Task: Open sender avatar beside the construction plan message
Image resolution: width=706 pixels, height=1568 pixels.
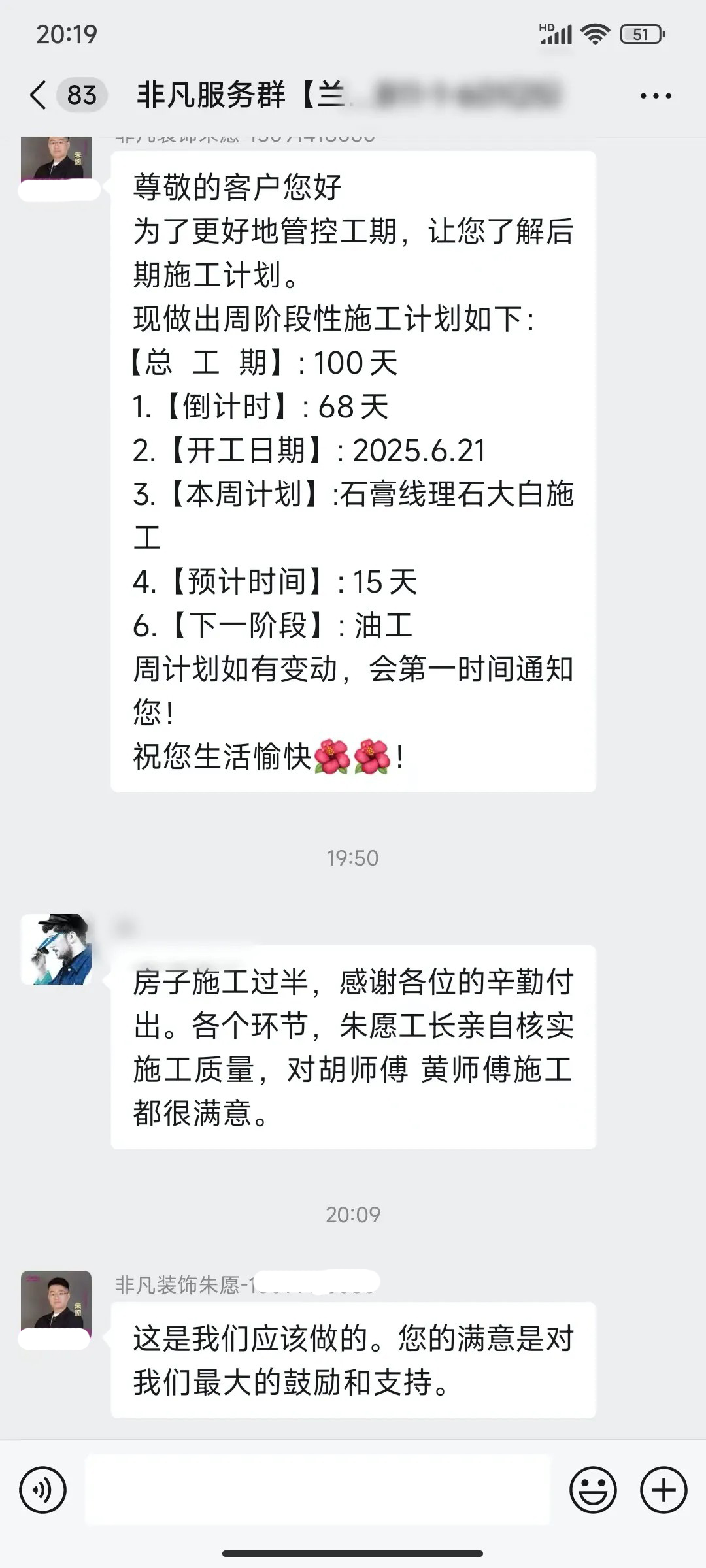Action: 56,159
